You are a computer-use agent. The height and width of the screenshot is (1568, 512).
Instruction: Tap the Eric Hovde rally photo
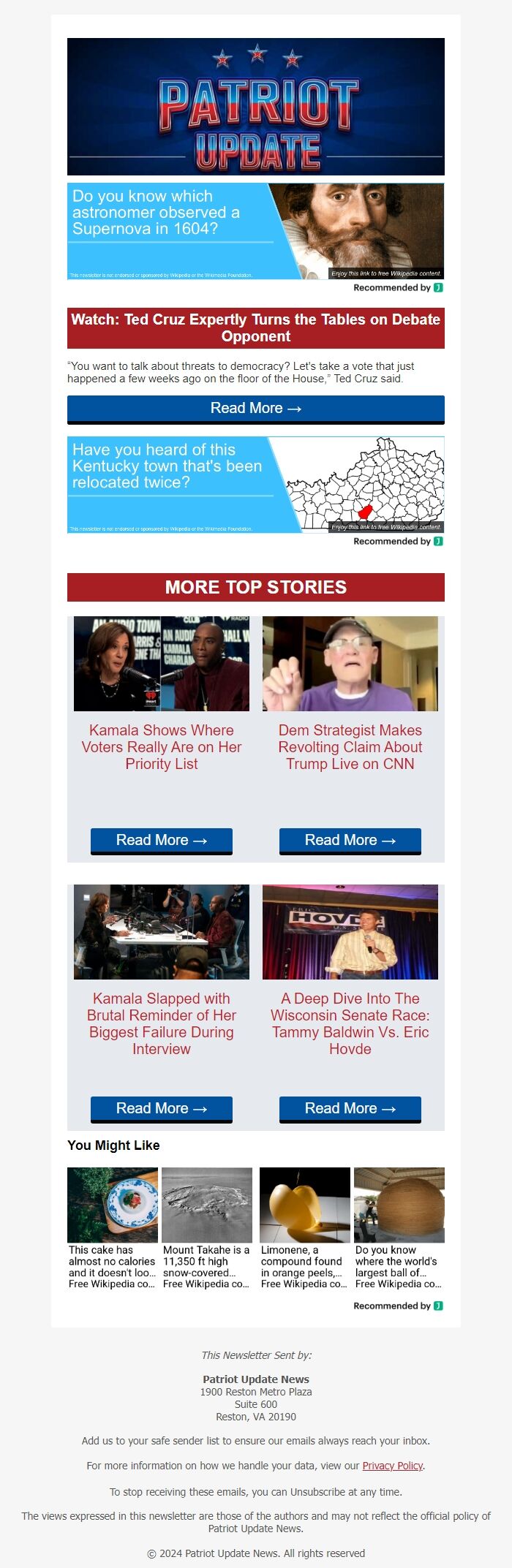click(x=350, y=932)
